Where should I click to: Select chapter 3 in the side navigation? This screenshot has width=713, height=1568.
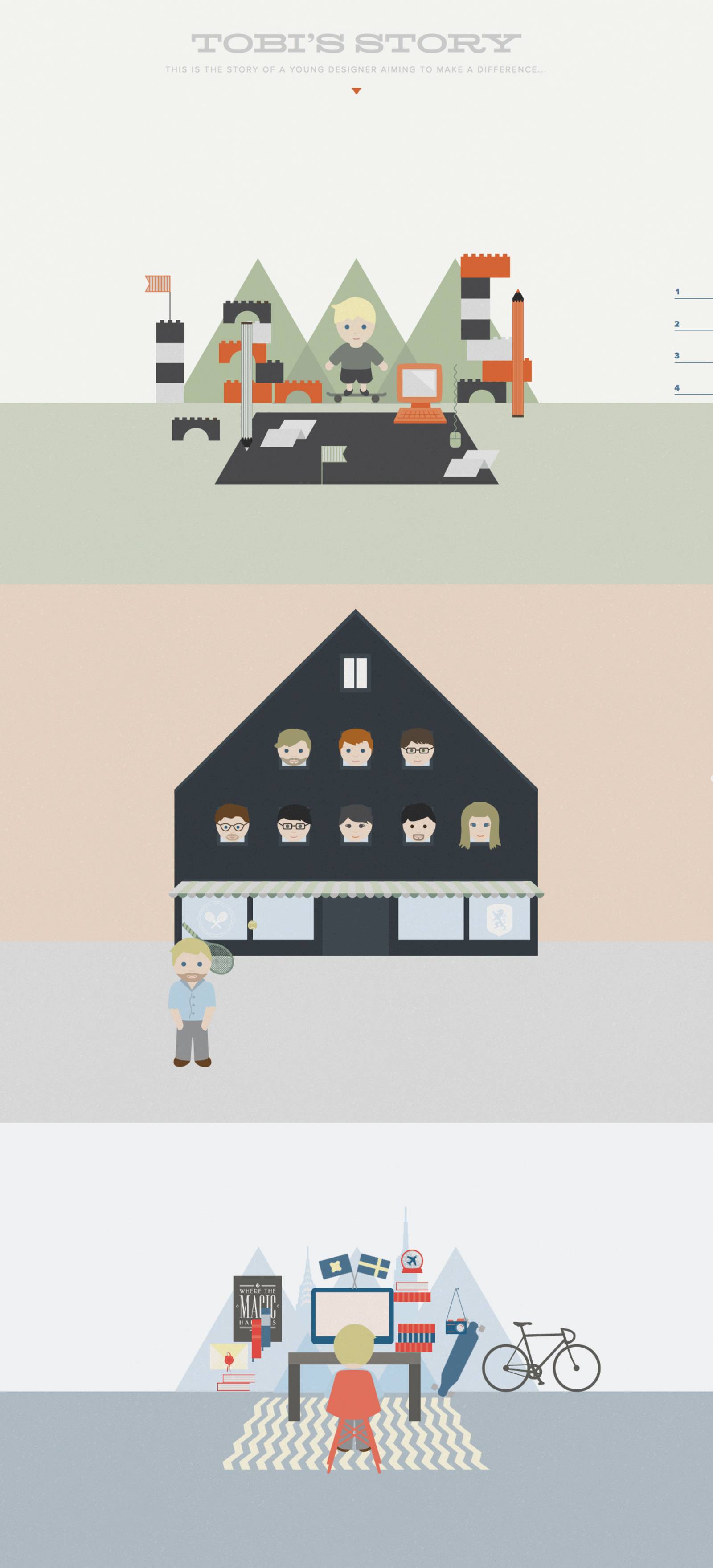point(678,356)
